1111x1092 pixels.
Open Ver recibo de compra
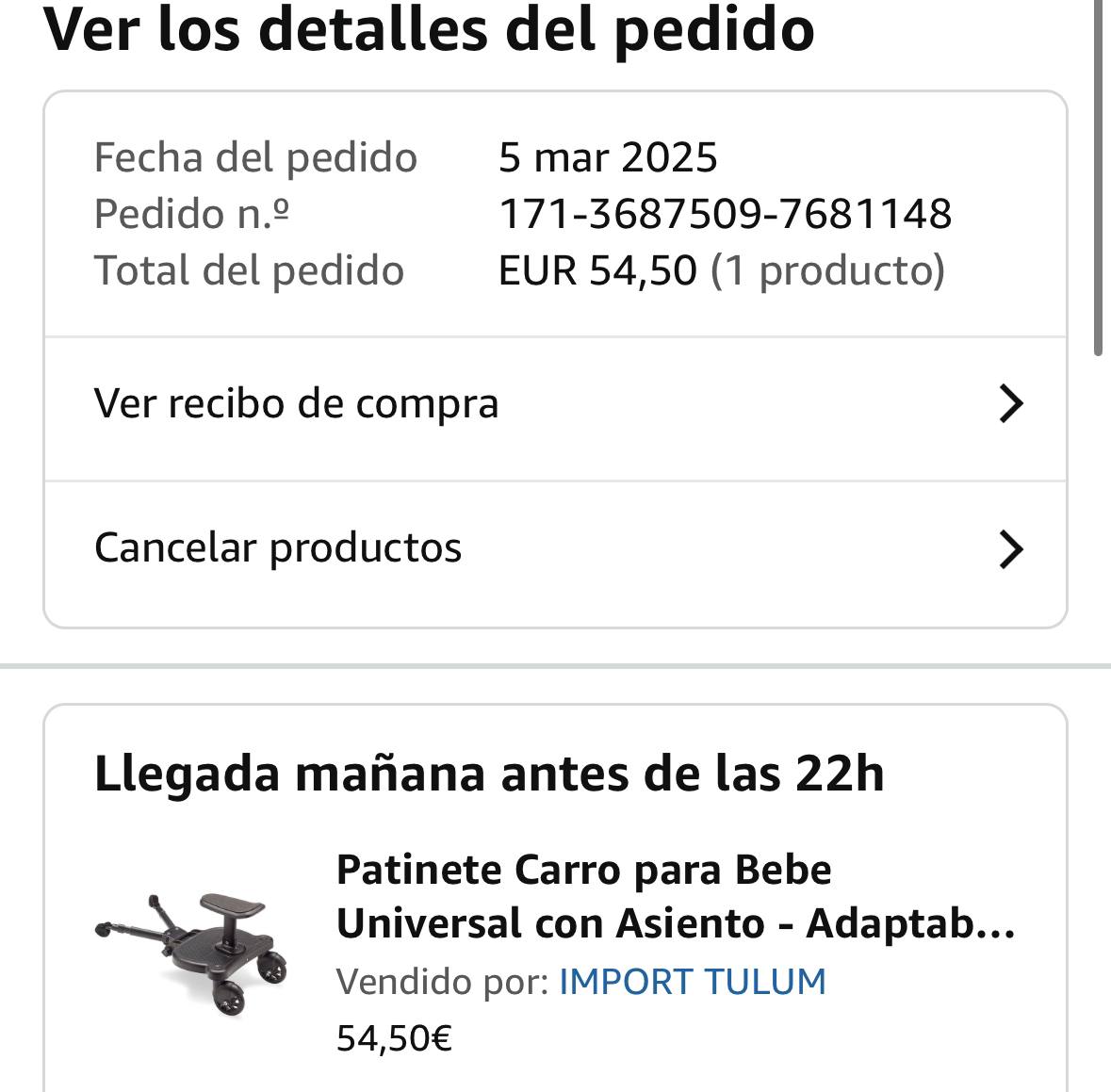[555, 405]
